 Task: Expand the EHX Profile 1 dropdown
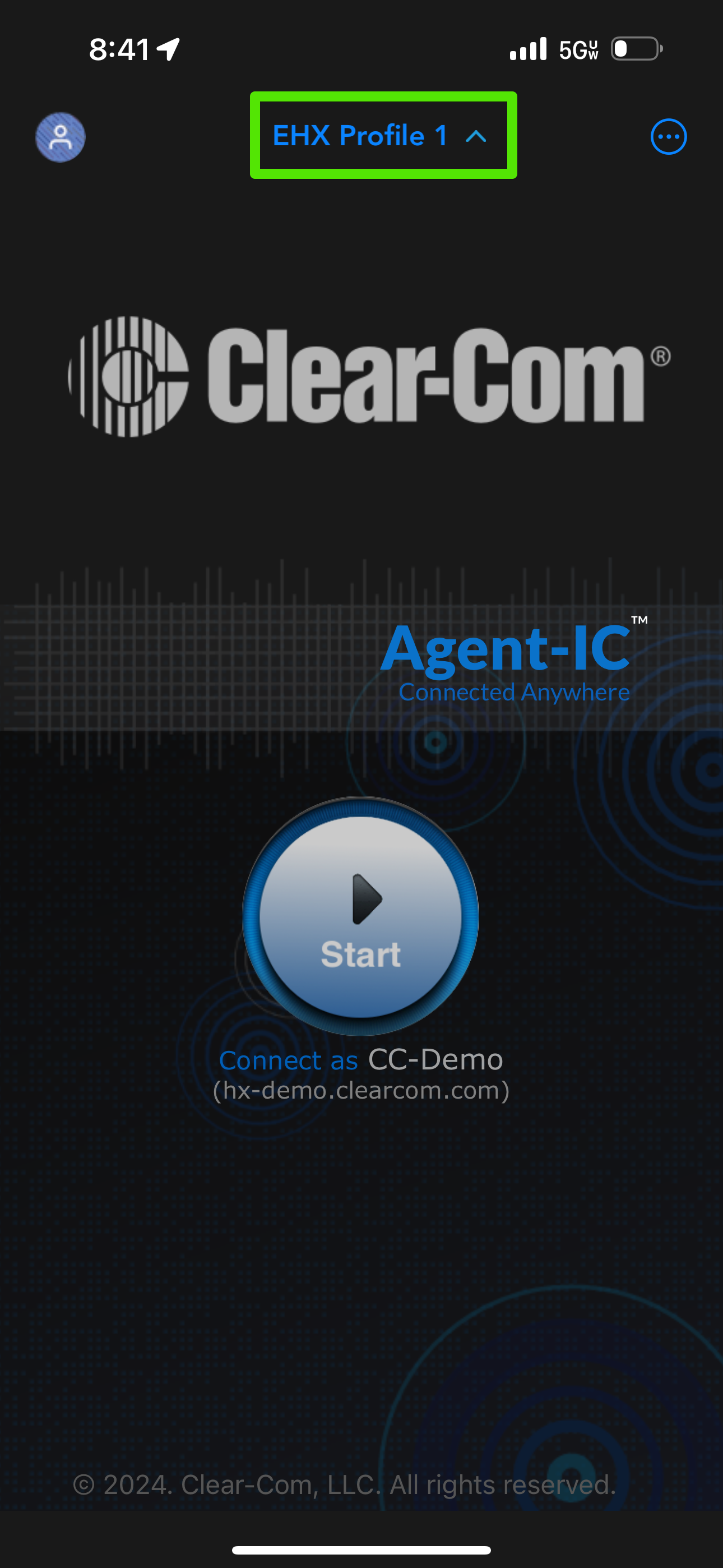point(381,136)
